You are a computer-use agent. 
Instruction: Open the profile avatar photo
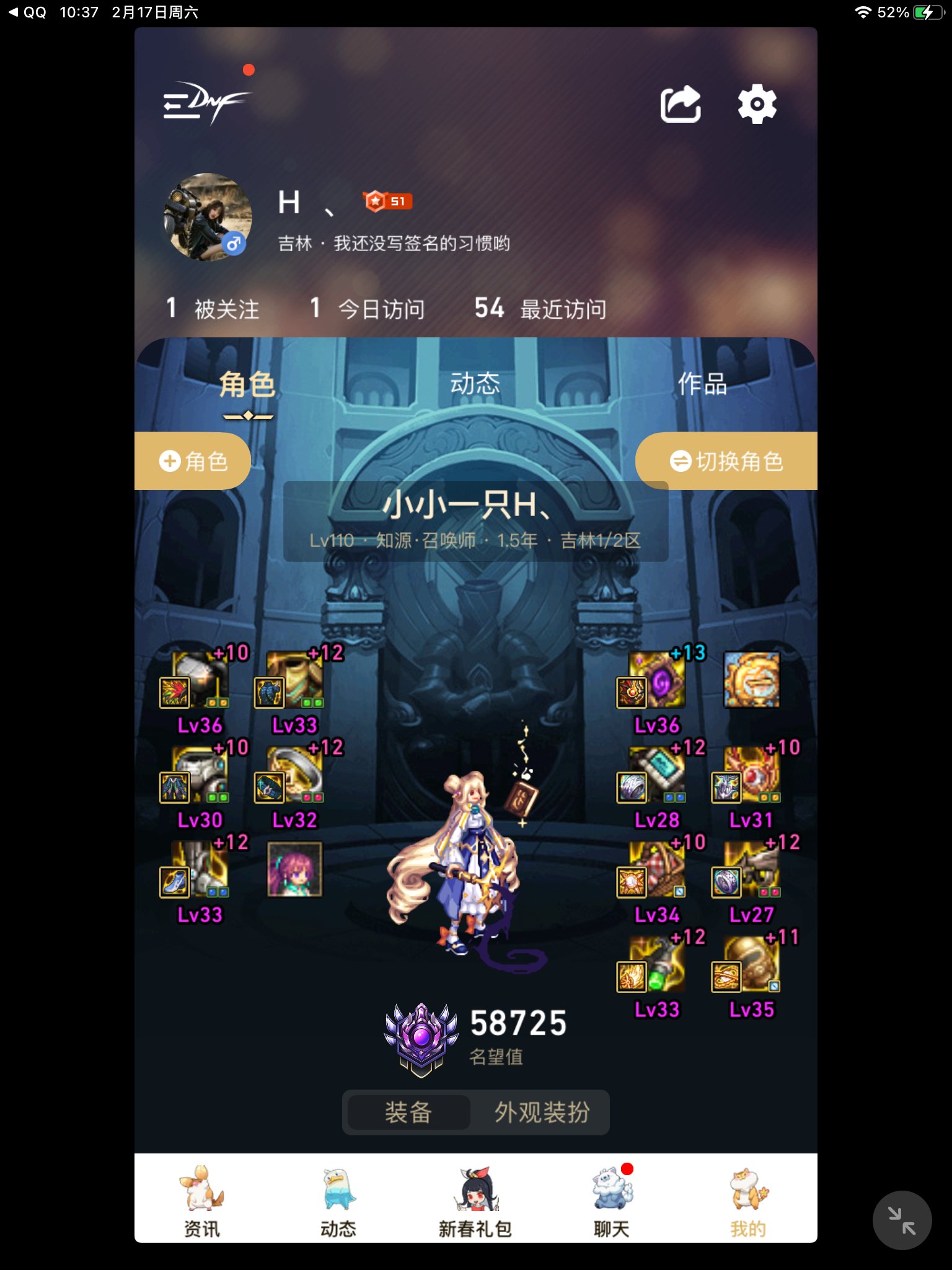208,216
